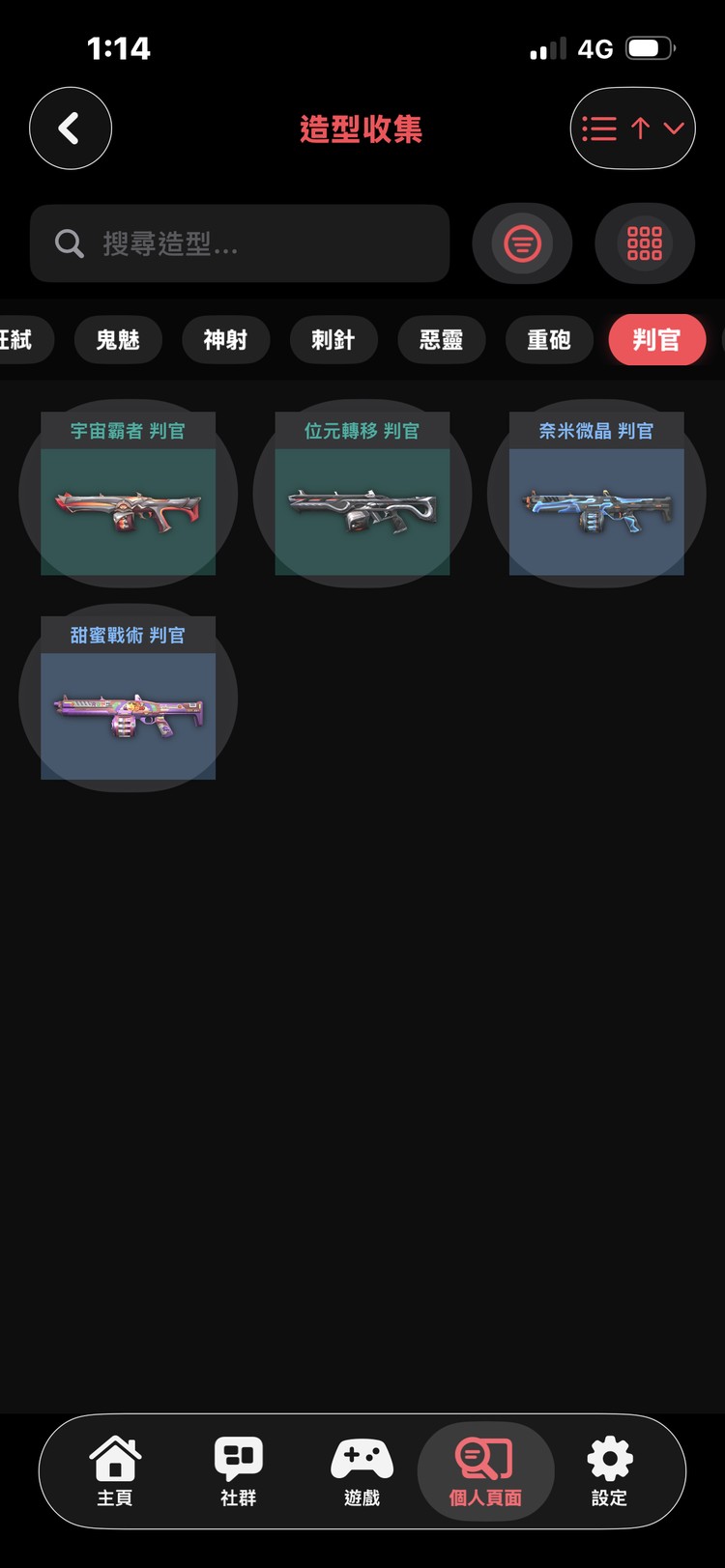
Task: Switch to grid view layout
Action: pos(644,243)
